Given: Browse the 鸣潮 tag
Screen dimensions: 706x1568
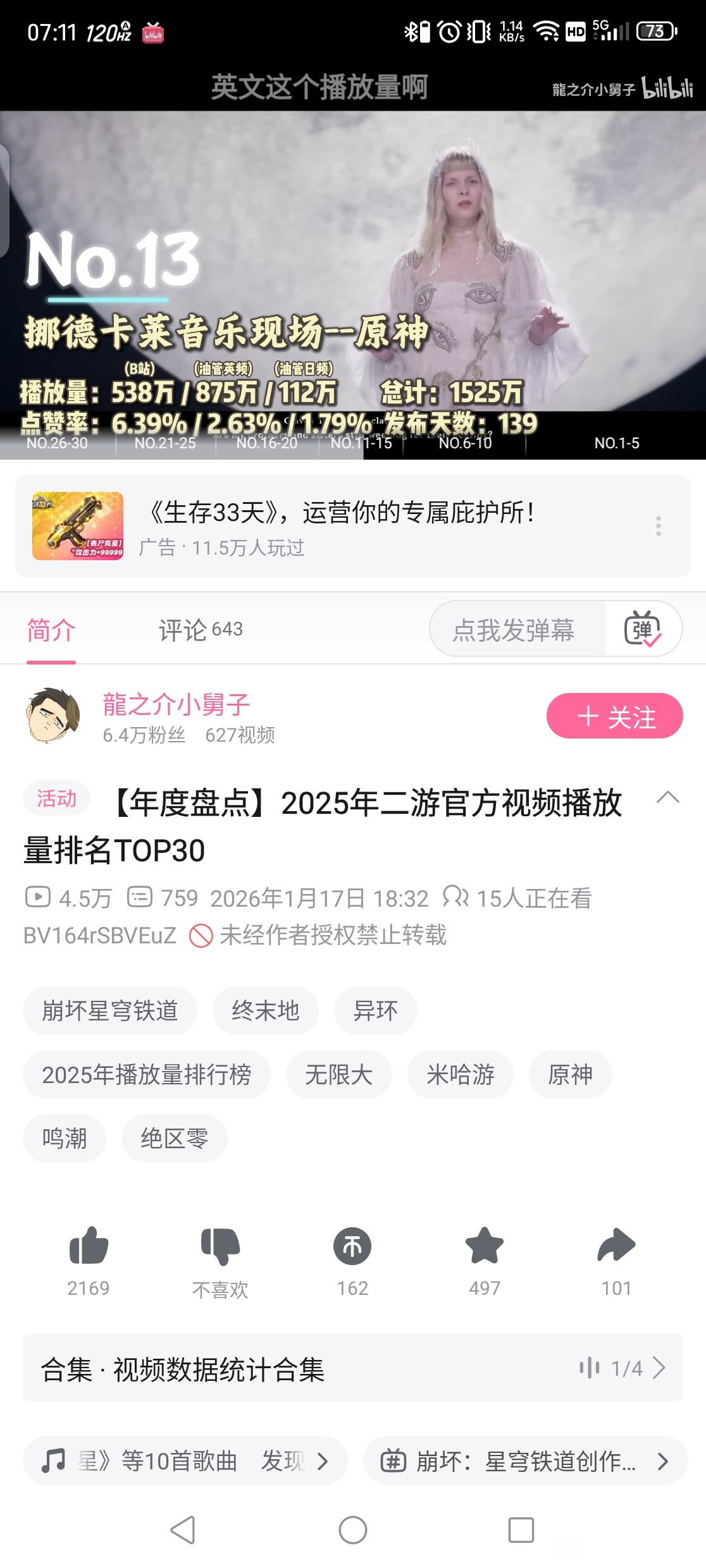Looking at the screenshot, I should [x=65, y=1138].
